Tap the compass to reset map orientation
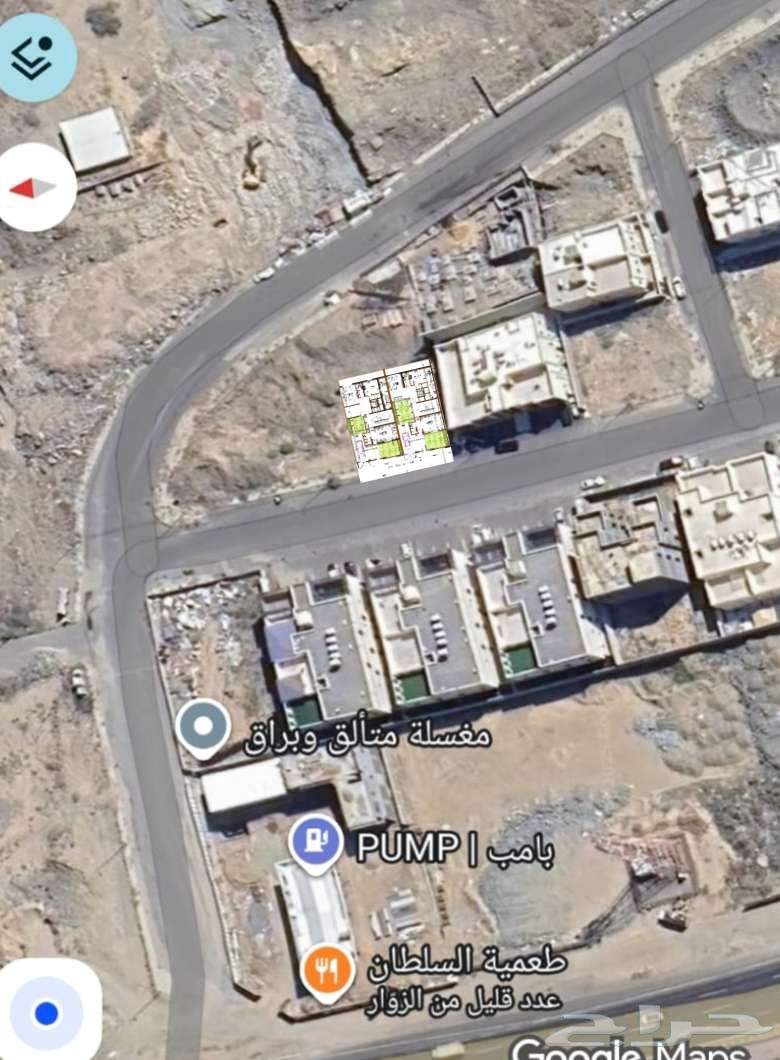This screenshot has width=780, height=1060. pyautogui.click(x=36, y=187)
